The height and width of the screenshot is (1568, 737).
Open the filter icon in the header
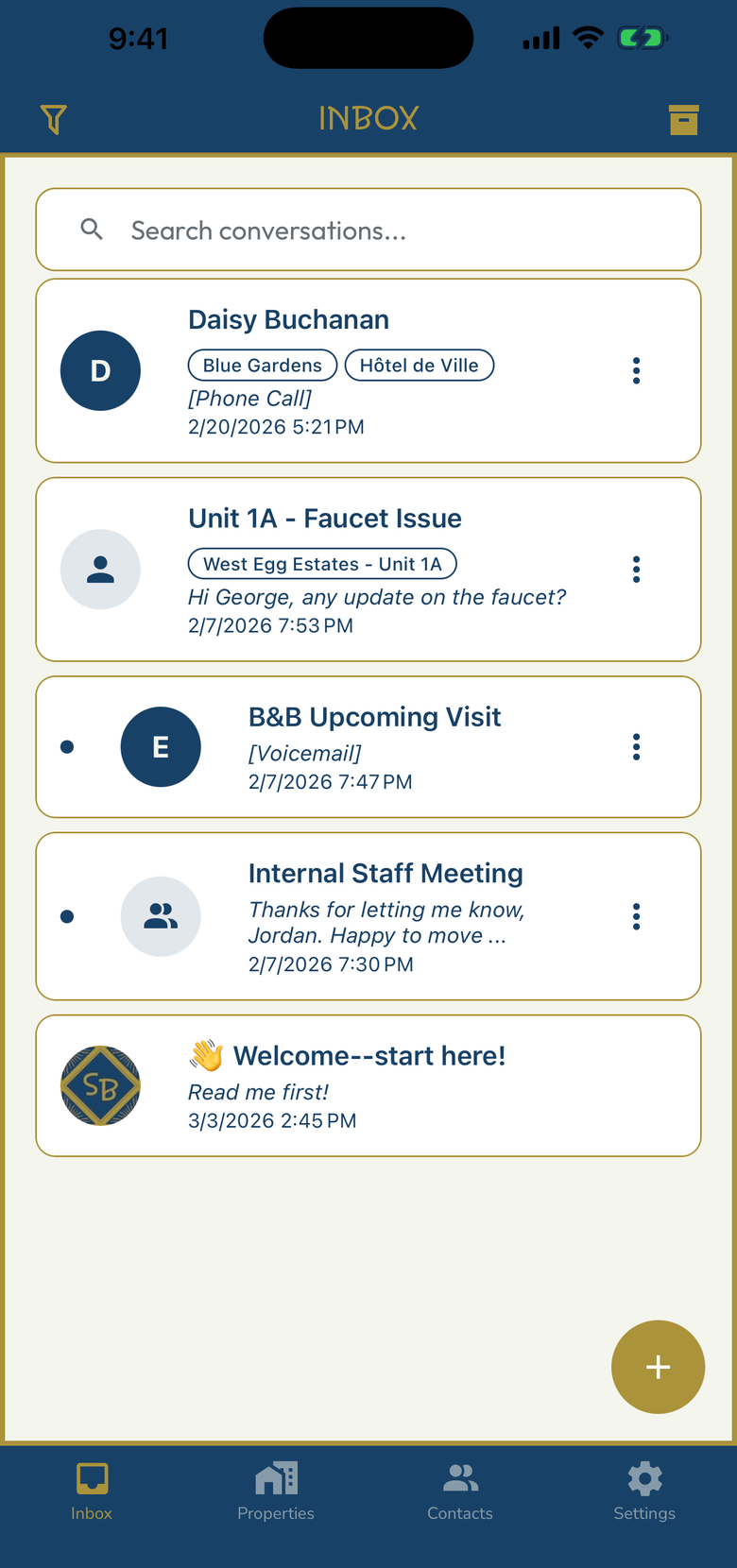pyautogui.click(x=54, y=119)
